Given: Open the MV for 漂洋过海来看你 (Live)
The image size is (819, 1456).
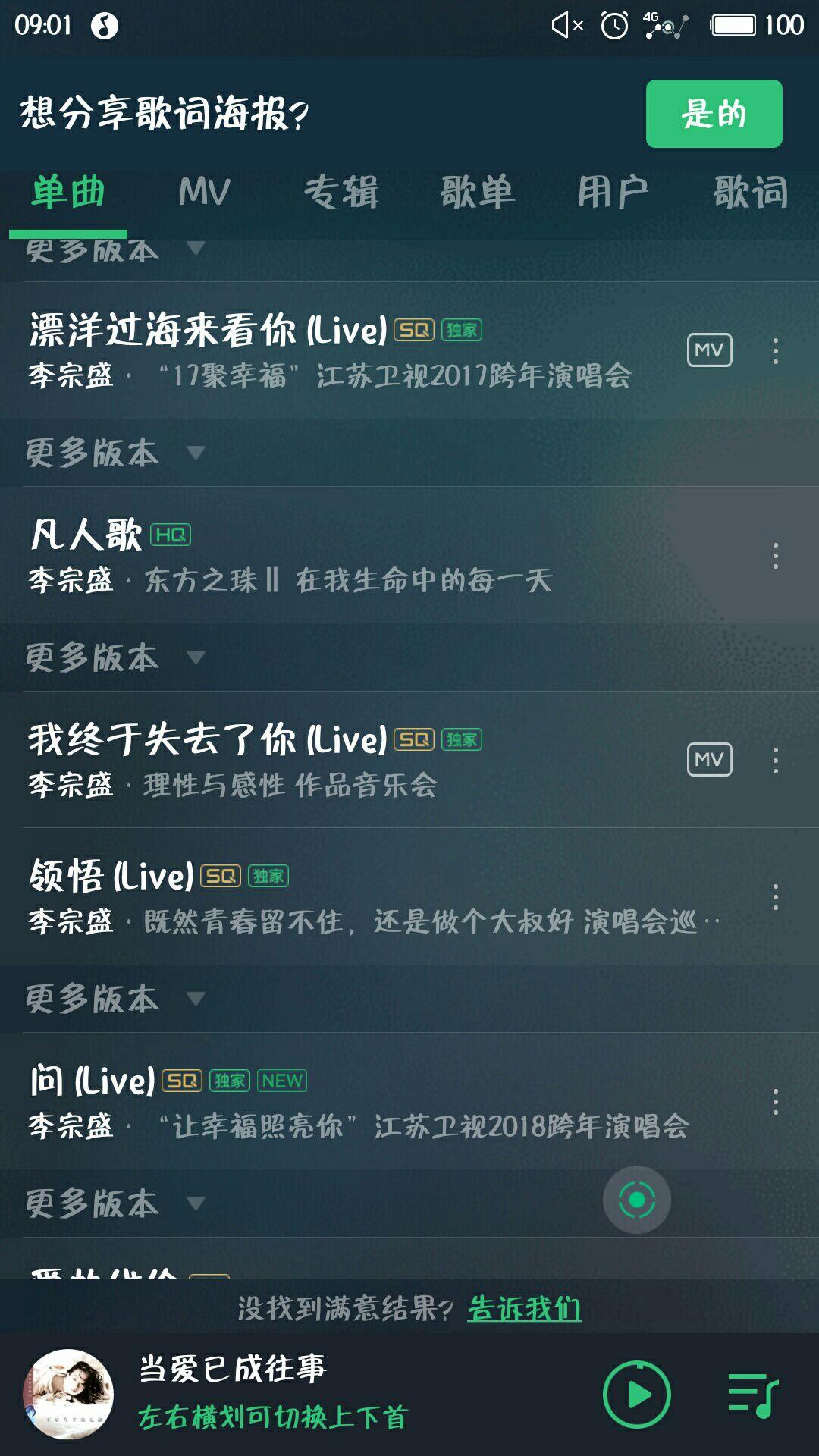Looking at the screenshot, I should point(709,350).
